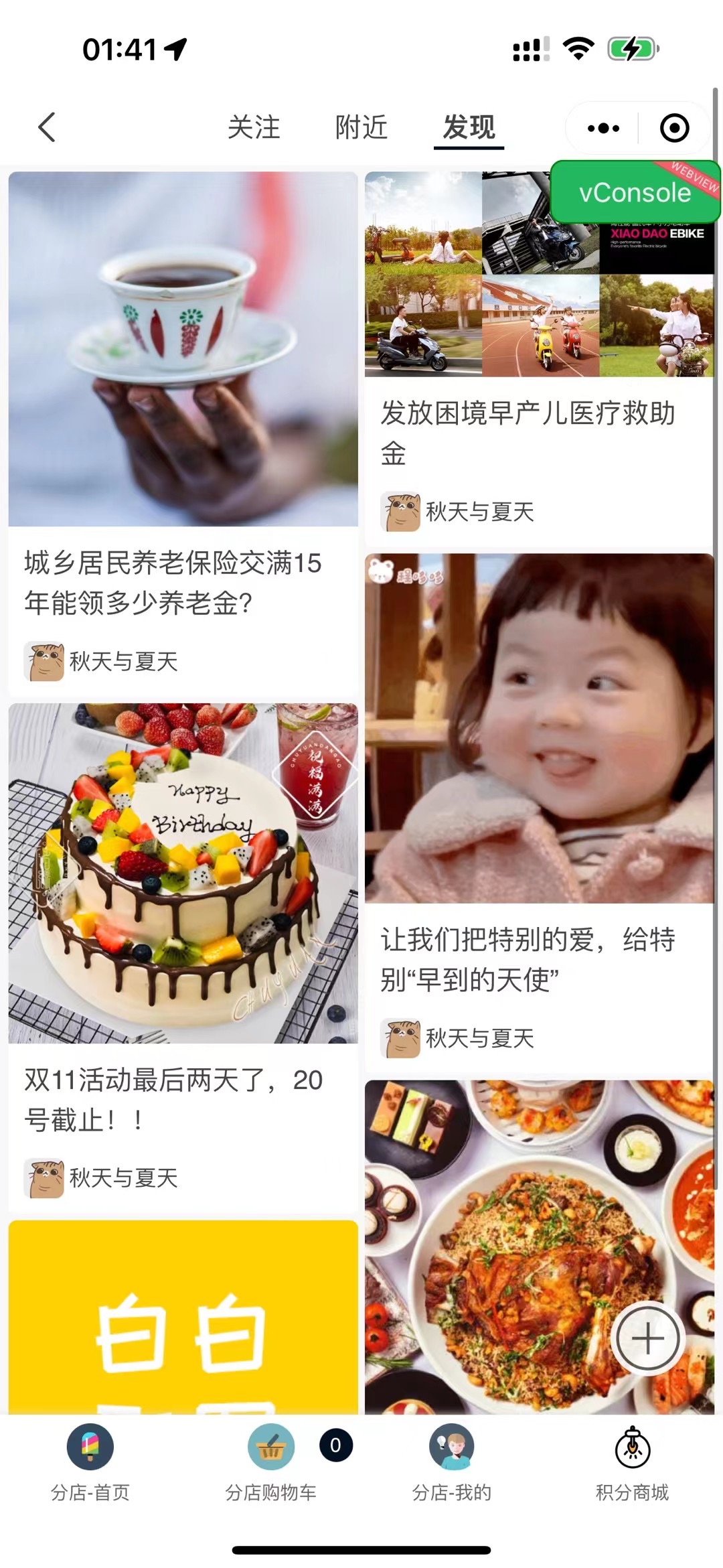The height and width of the screenshot is (1568, 723).
Task: Select the 发现 tab
Action: click(x=469, y=127)
